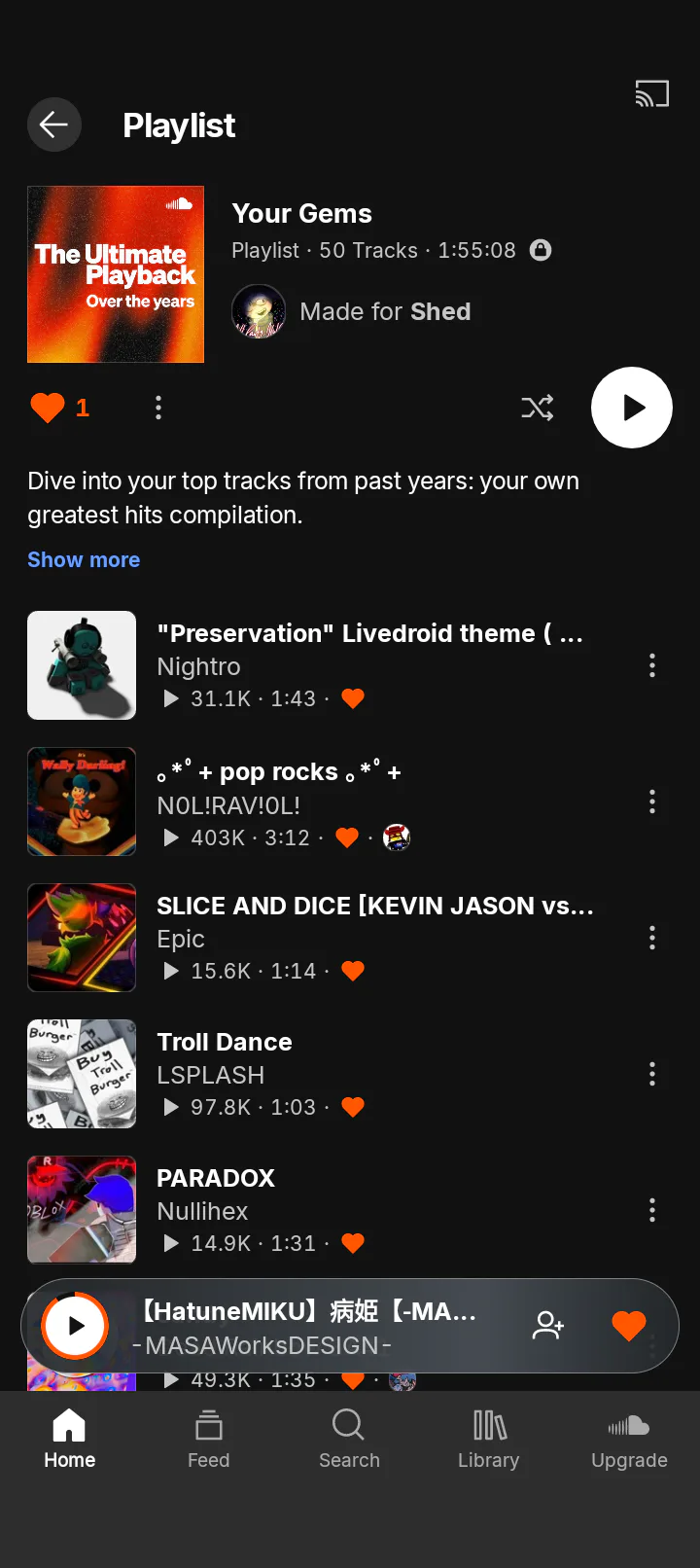The width and height of the screenshot is (700, 1568).
Task: Play the Your Gems playlist
Action: tap(632, 408)
